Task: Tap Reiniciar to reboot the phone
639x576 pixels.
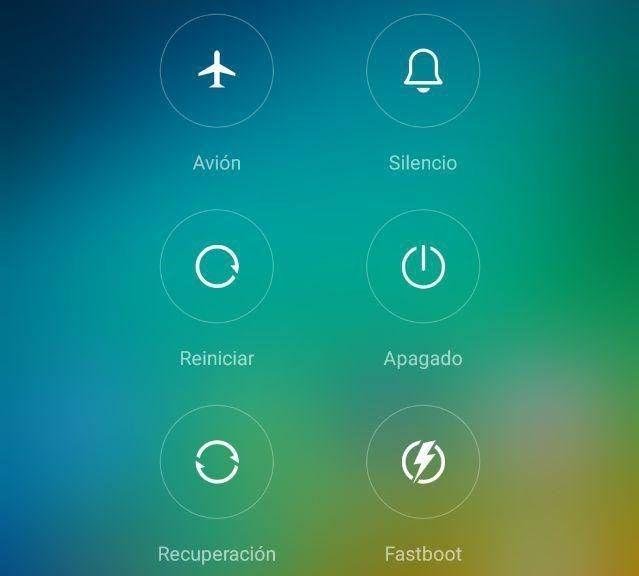Action: (x=217, y=267)
